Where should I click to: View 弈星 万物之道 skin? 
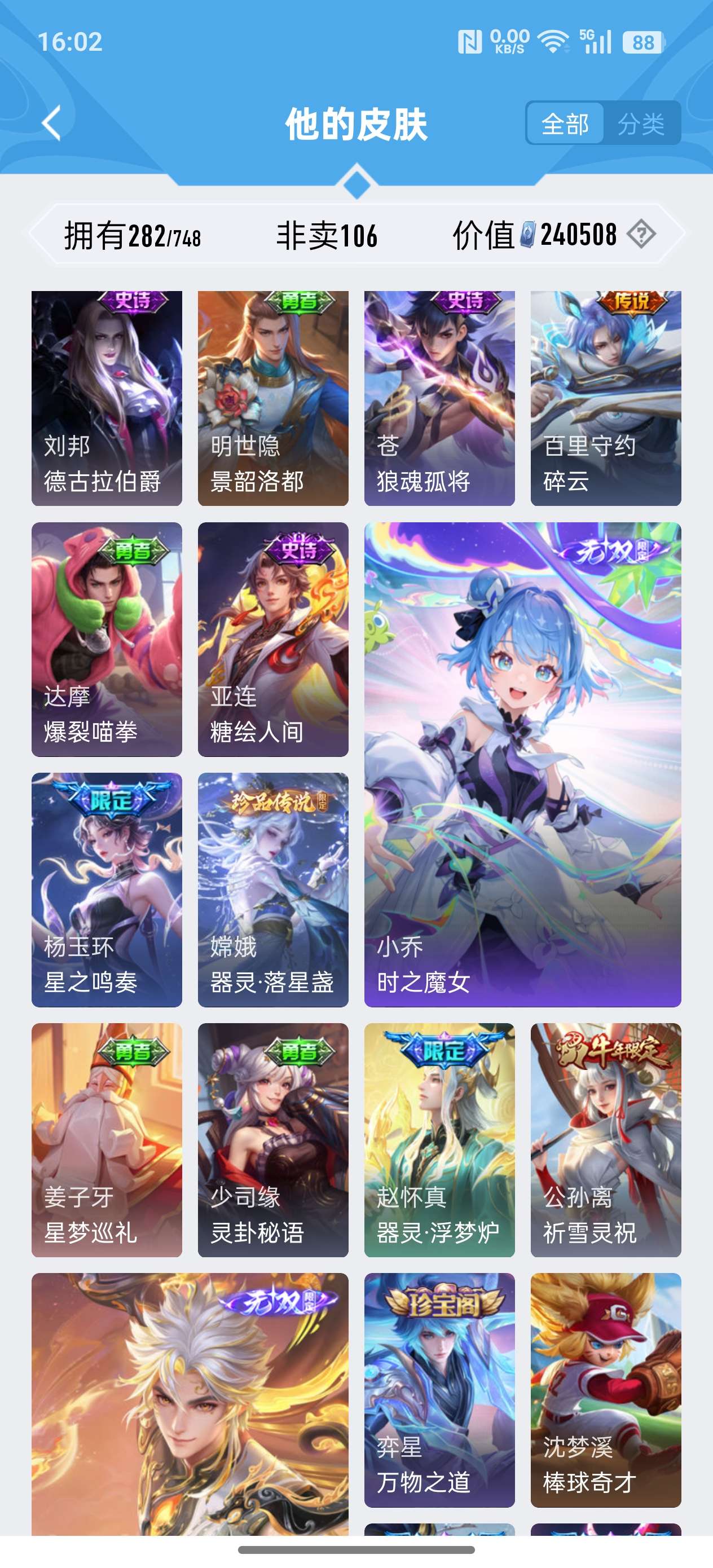point(439,1390)
